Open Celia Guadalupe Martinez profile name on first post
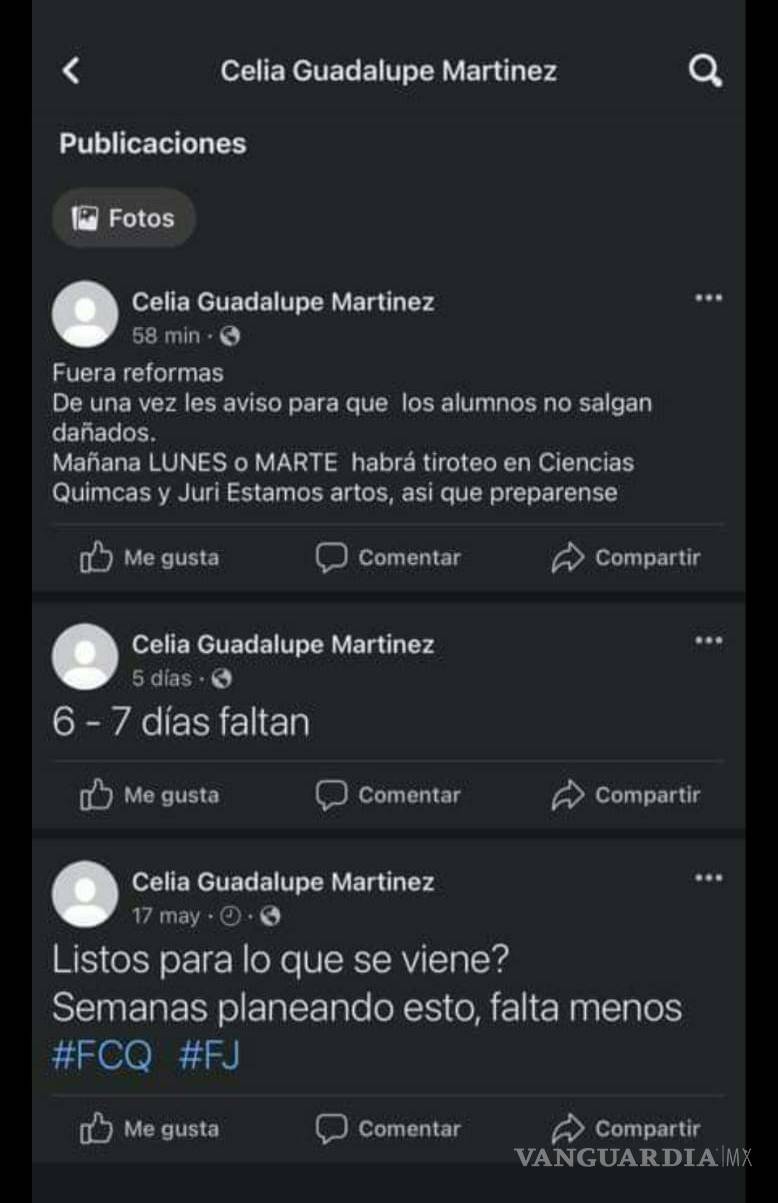Image resolution: width=778 pixels, height=1203 pixels. pyautogui.click(x=283, y=301)
